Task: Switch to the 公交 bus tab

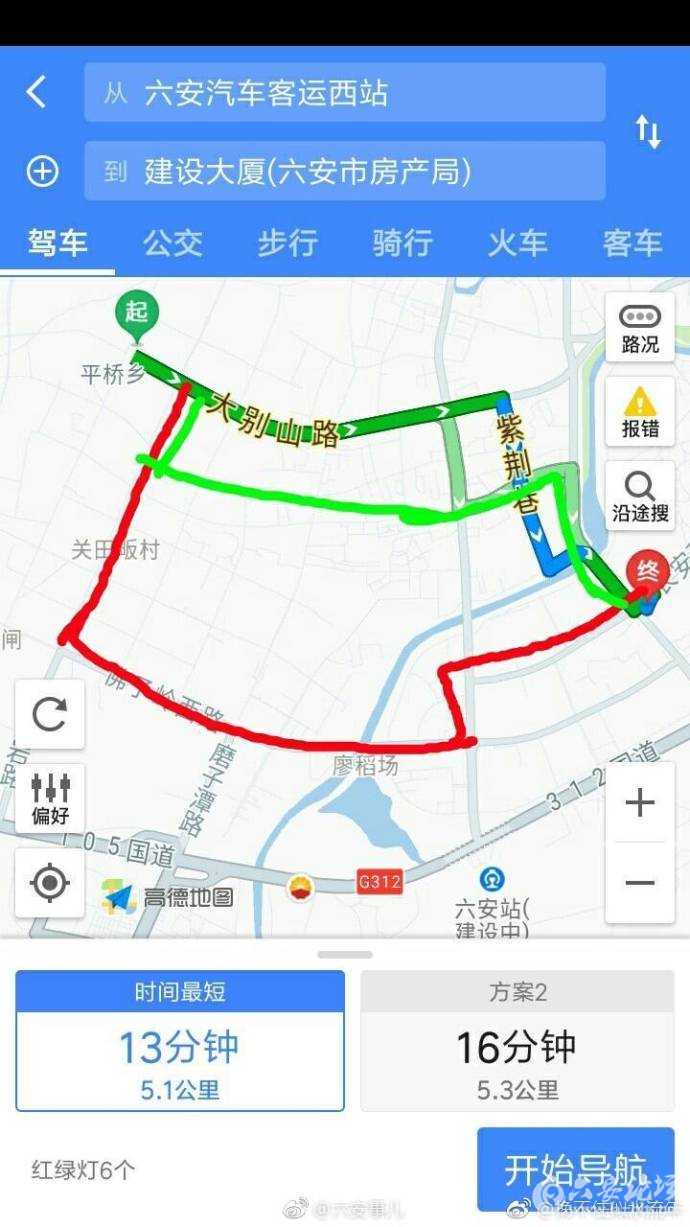Action: [172, 243]
